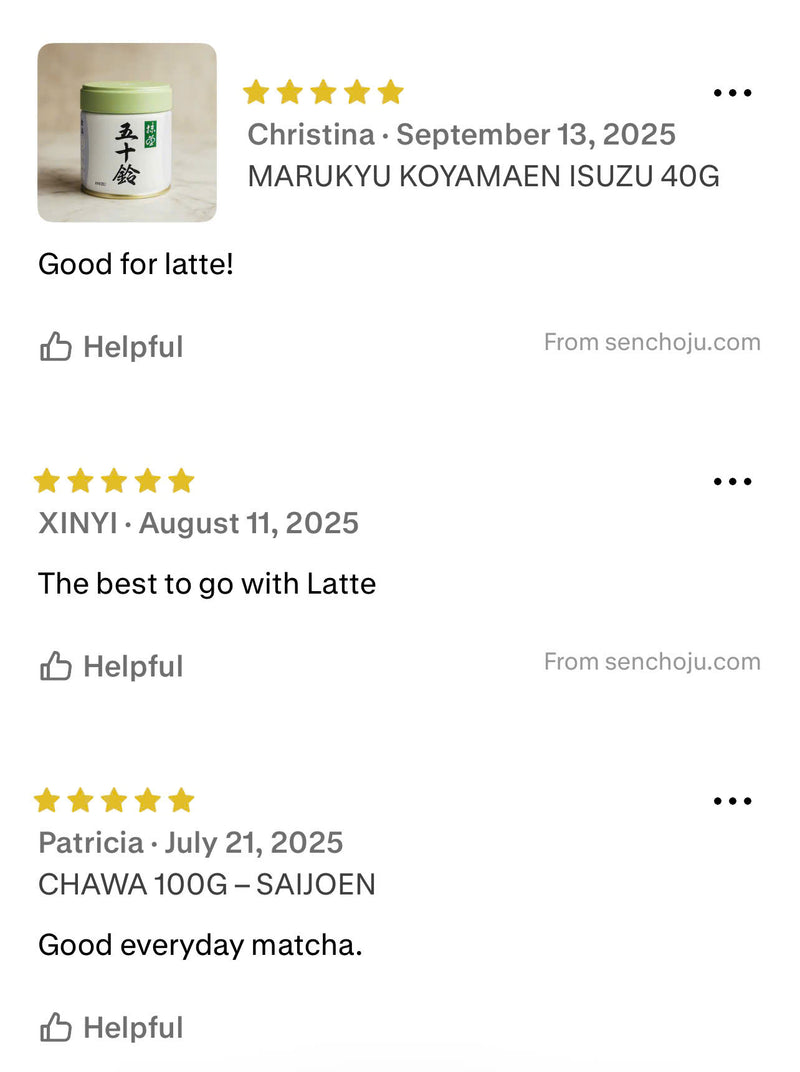Open the Marukyu Koyamaen Isuzu product thumbnail

127,133
